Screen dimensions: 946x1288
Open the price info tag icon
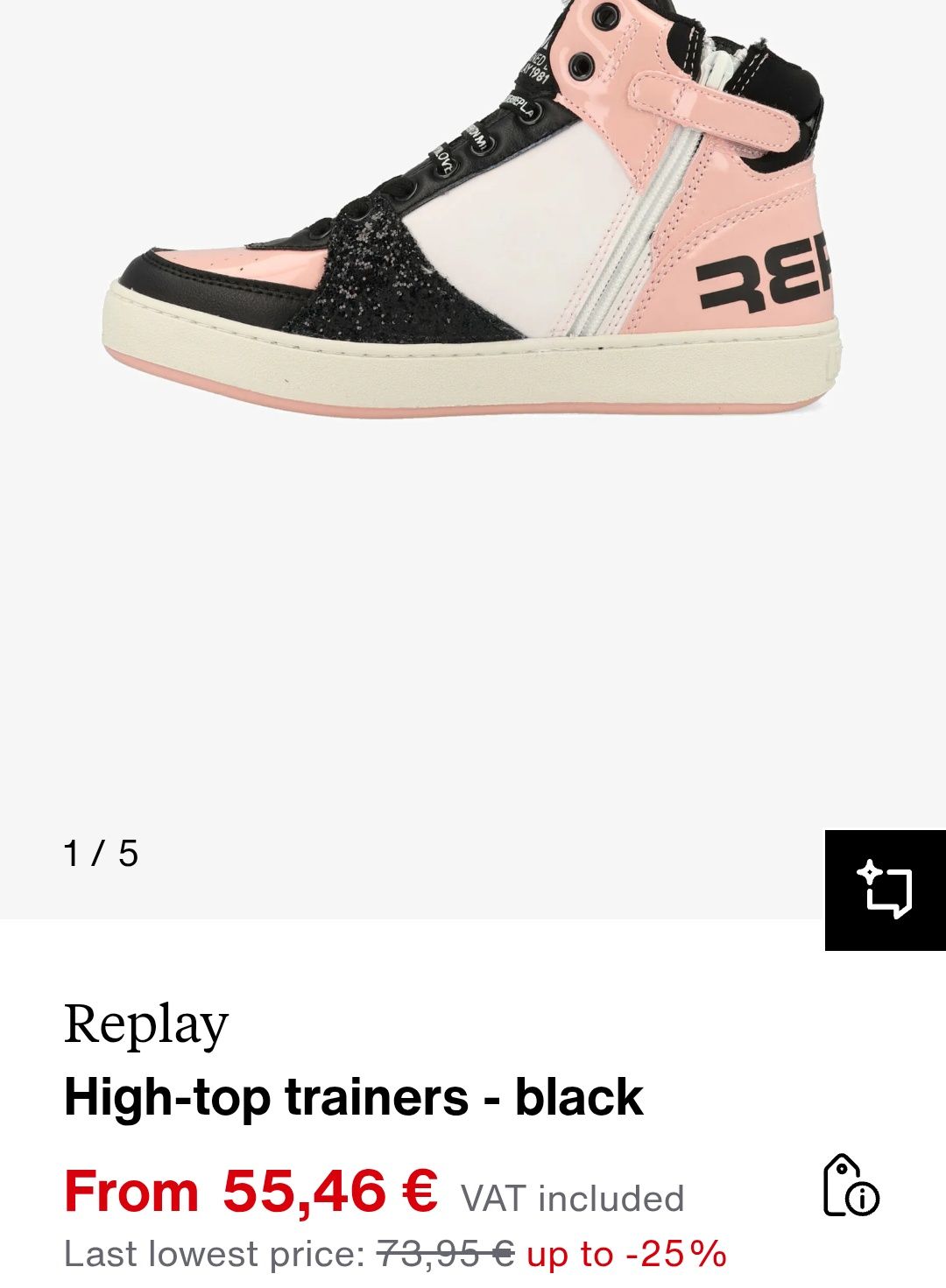[x=851, y=1186]
